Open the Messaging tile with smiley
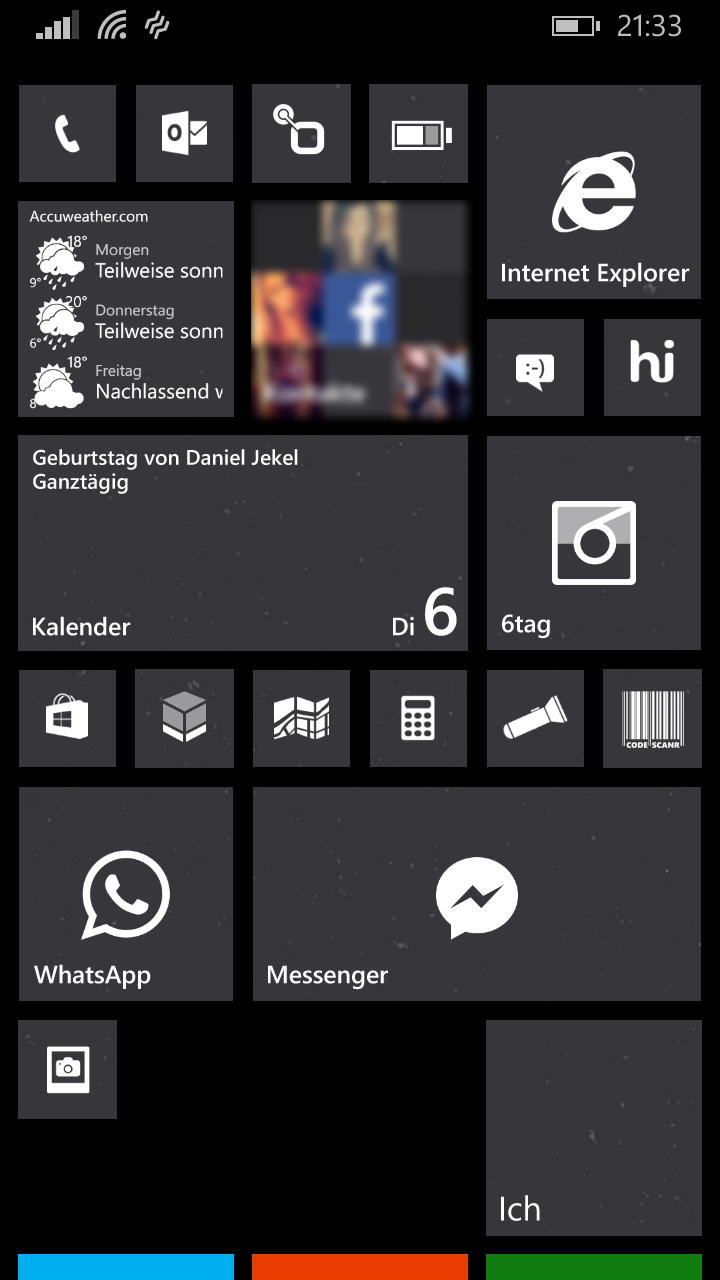Image resolution: width=720 pixels, height=1280 pixels. coord(535,368)
